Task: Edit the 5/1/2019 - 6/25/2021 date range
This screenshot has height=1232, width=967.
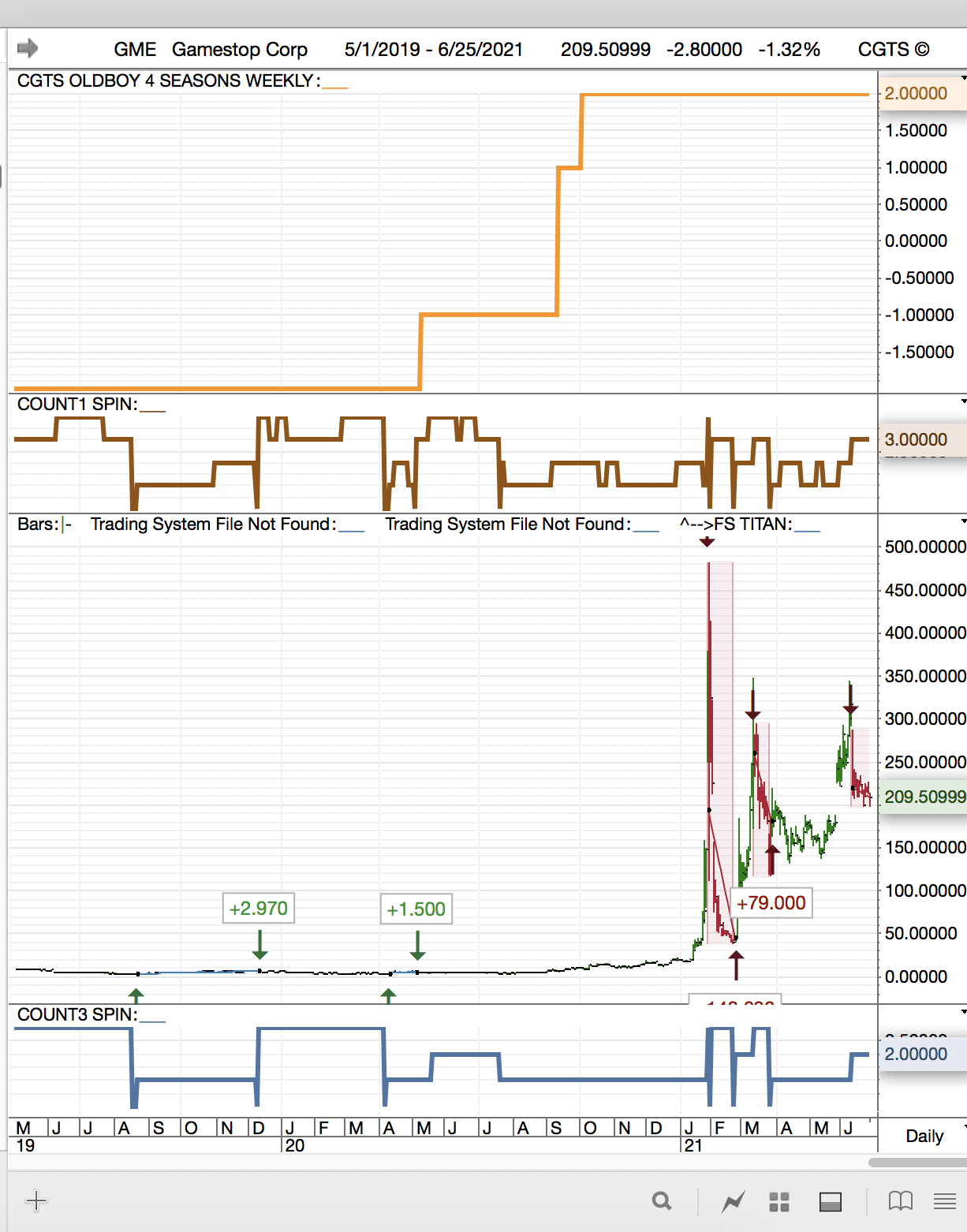Action: pos(434,50)
